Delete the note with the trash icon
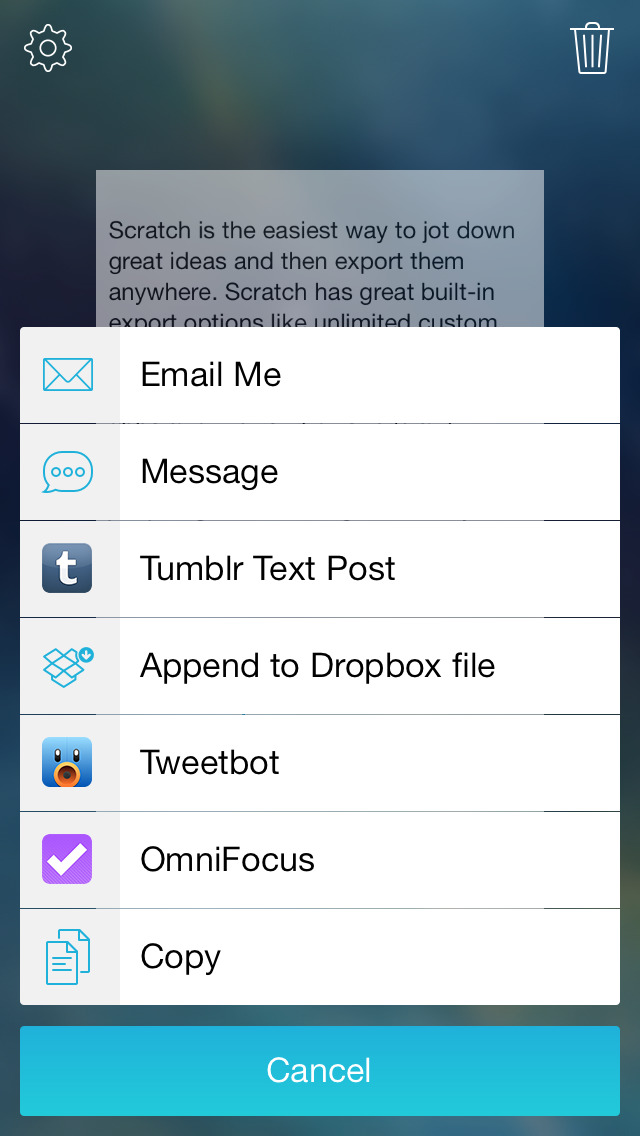Viewport: 640px width, 1136px height. click(591, 49)
